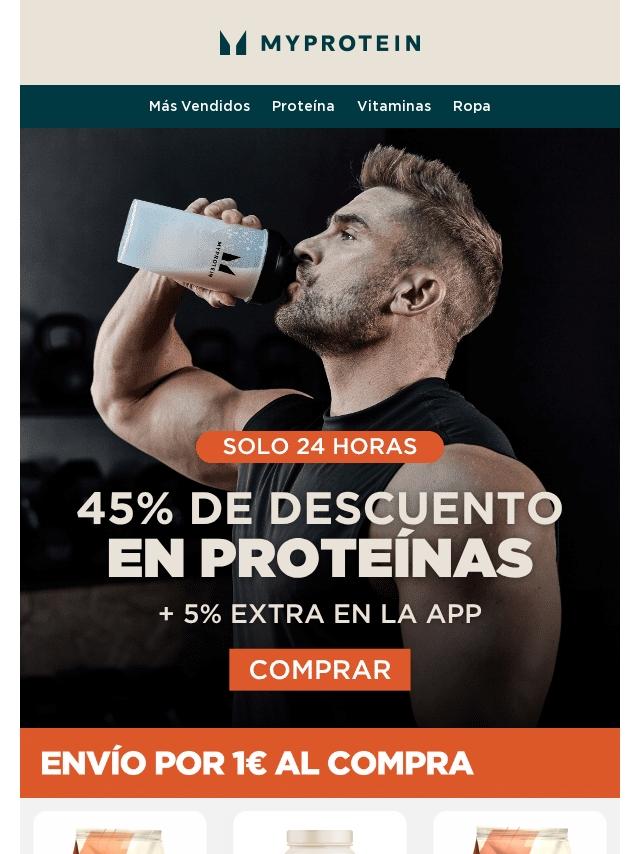Browse the Ropa category
The width and height of the screenshot is (640, 854).
point(471,106)
